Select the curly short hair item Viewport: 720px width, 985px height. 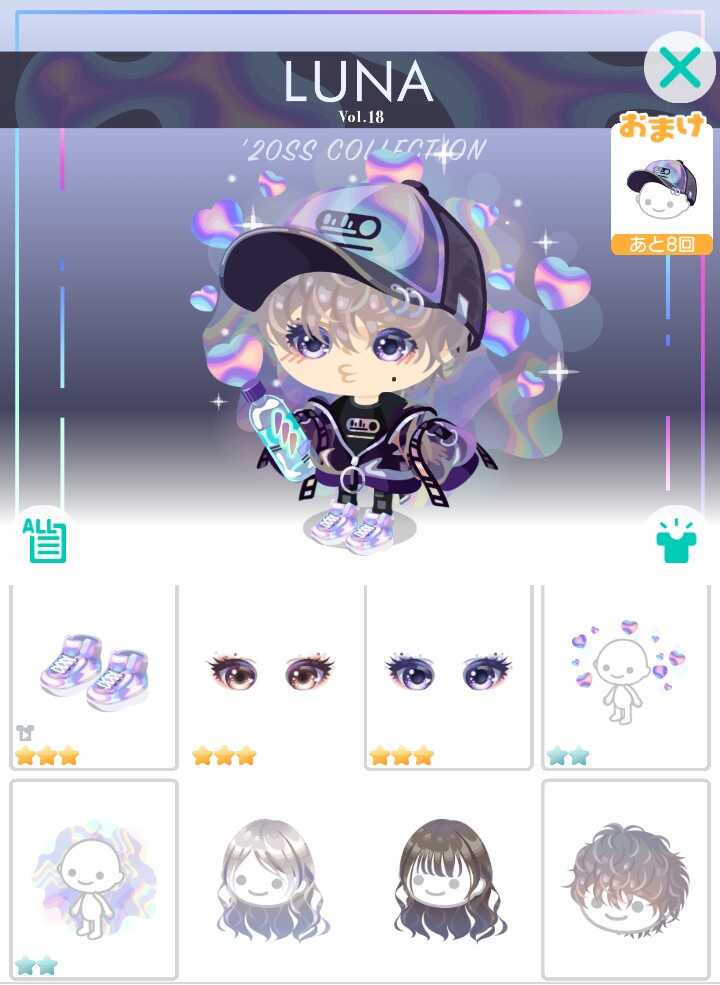tap(626, 880)
